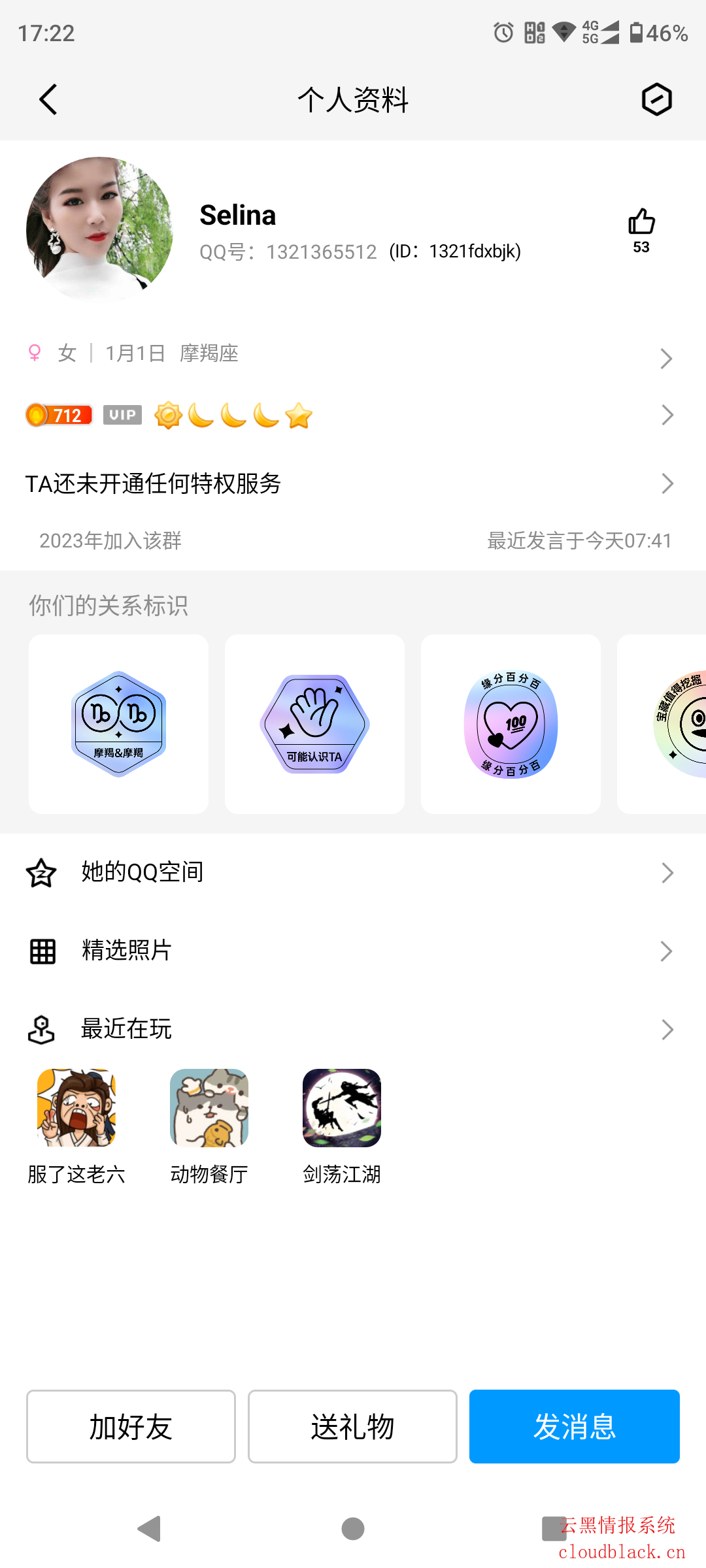Open the game 动物餐厅
The height and width of the screenshot is (1568, 706).
209,1109
